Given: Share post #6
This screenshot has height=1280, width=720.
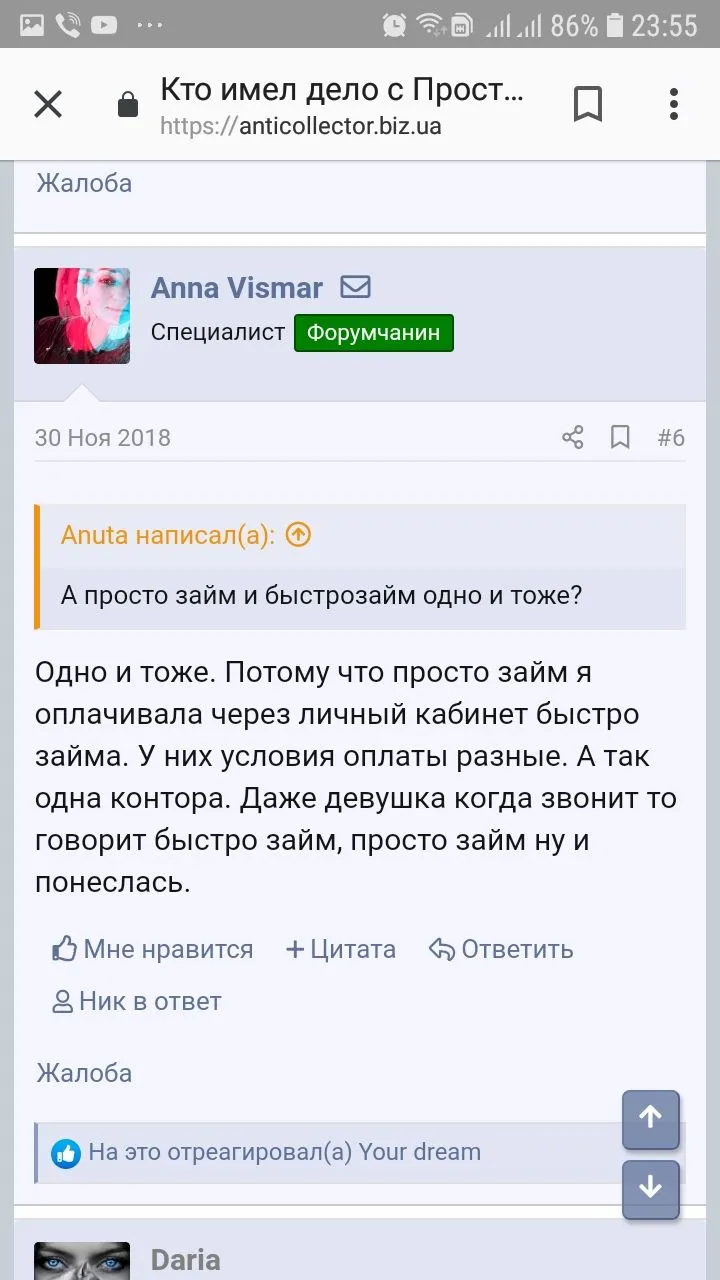Looking at the screenshot, I should (x=572, y=437).
